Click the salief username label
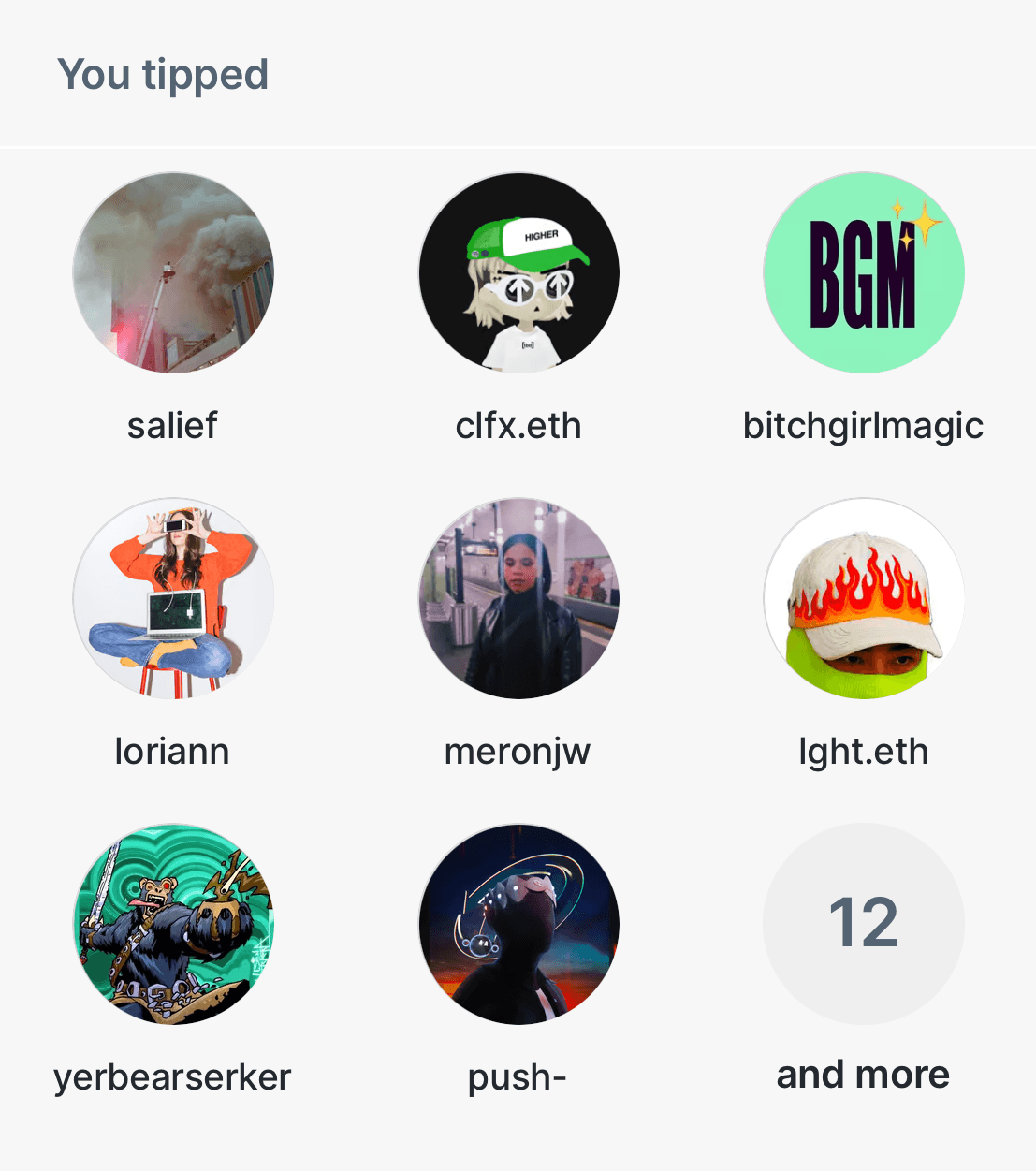Screen dimensions: 1036x1171 click(173, 426)
